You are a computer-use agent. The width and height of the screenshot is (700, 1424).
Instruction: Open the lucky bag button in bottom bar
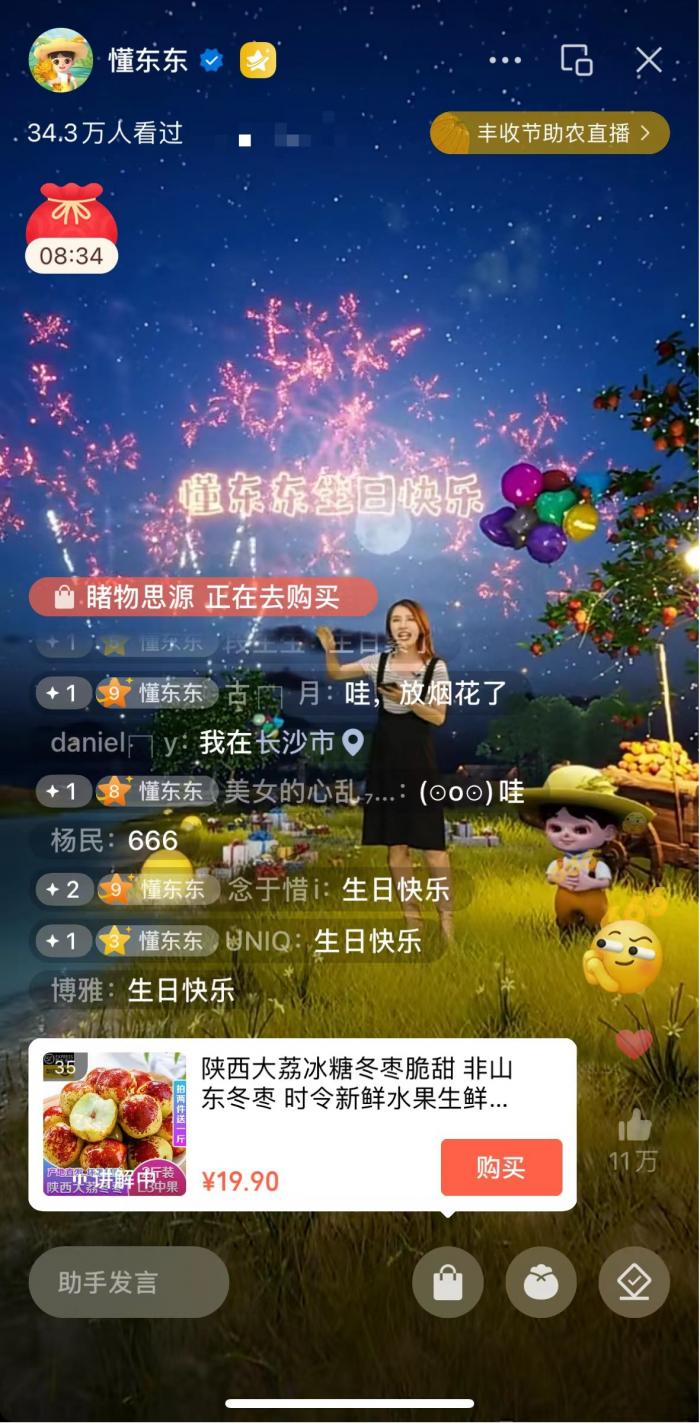pyautogui.click(x=541, y=1282)
